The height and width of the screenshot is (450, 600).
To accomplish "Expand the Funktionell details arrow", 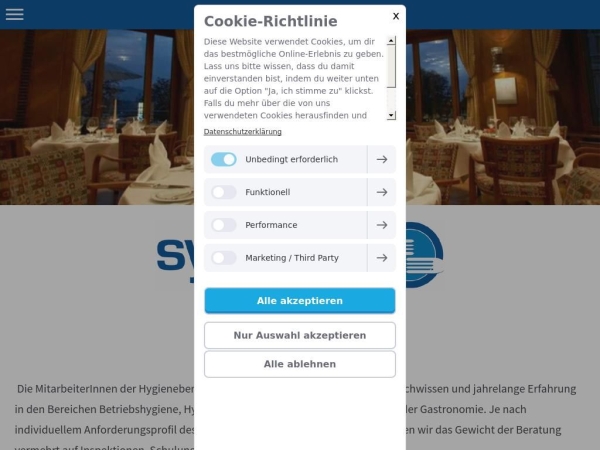I will pyautogui.click(x=381, y=192).
